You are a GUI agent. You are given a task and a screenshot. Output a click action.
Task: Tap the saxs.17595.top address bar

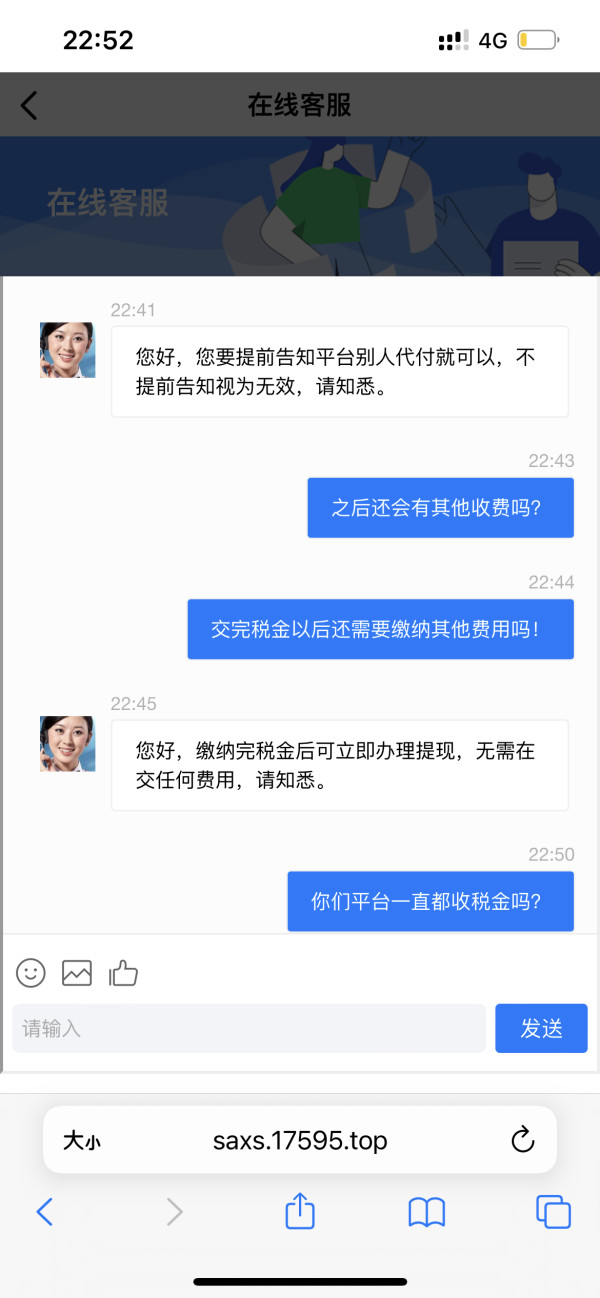pos(300,1140)
